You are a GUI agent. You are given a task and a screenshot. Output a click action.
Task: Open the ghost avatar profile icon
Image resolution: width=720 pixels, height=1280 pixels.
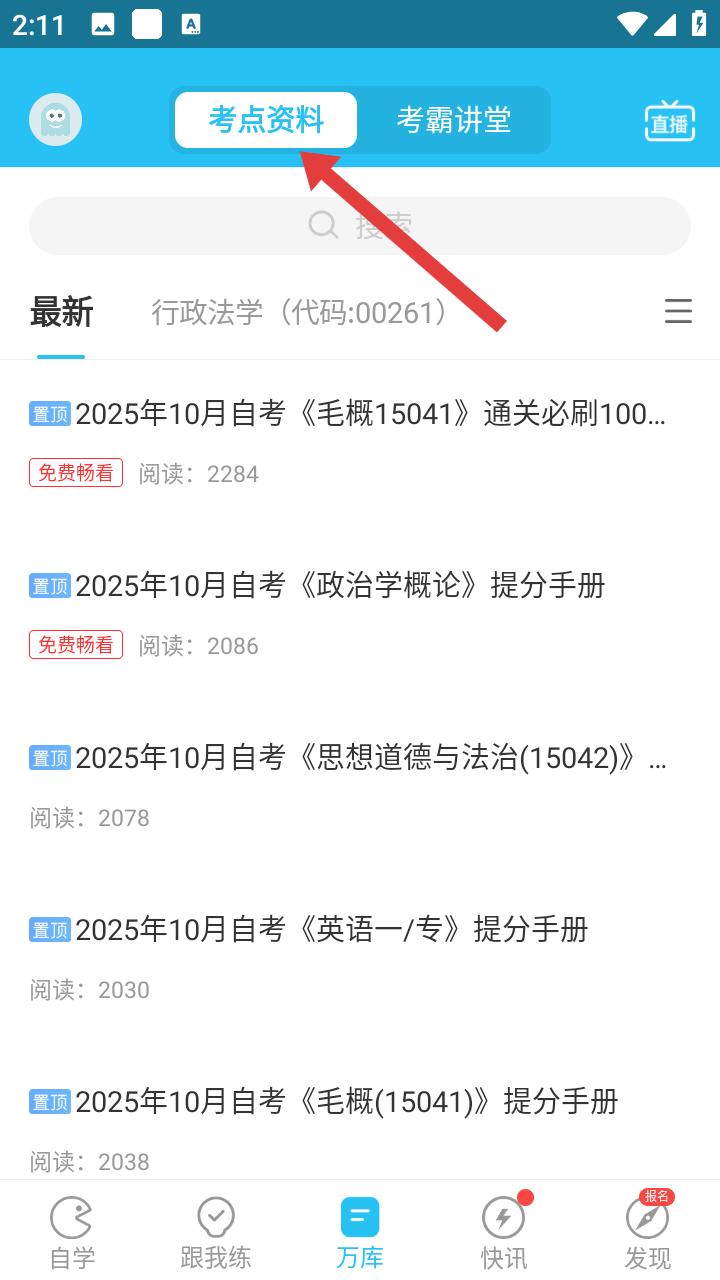(x=55, y=120)
